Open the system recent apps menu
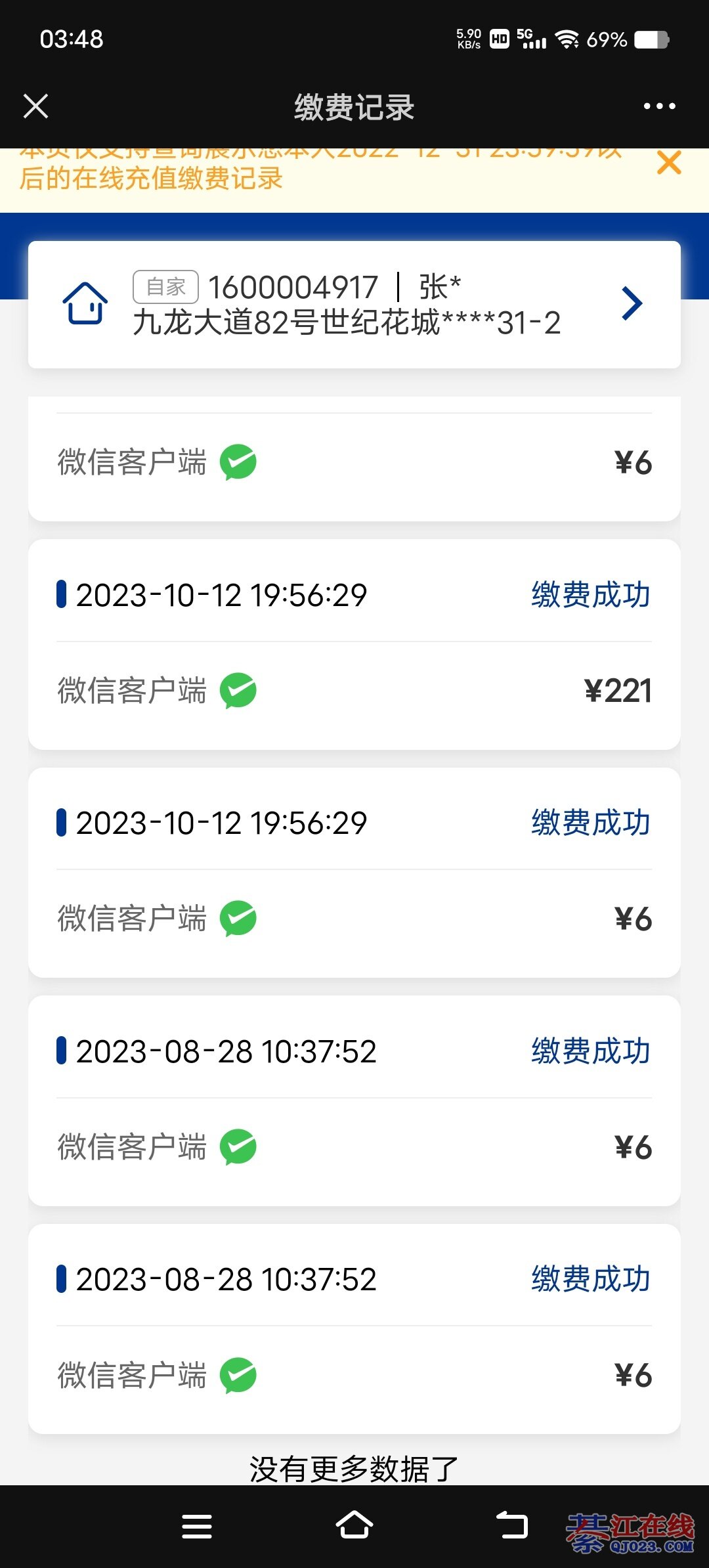The height and width of the screenshot is (1568, 709). 197,1526
